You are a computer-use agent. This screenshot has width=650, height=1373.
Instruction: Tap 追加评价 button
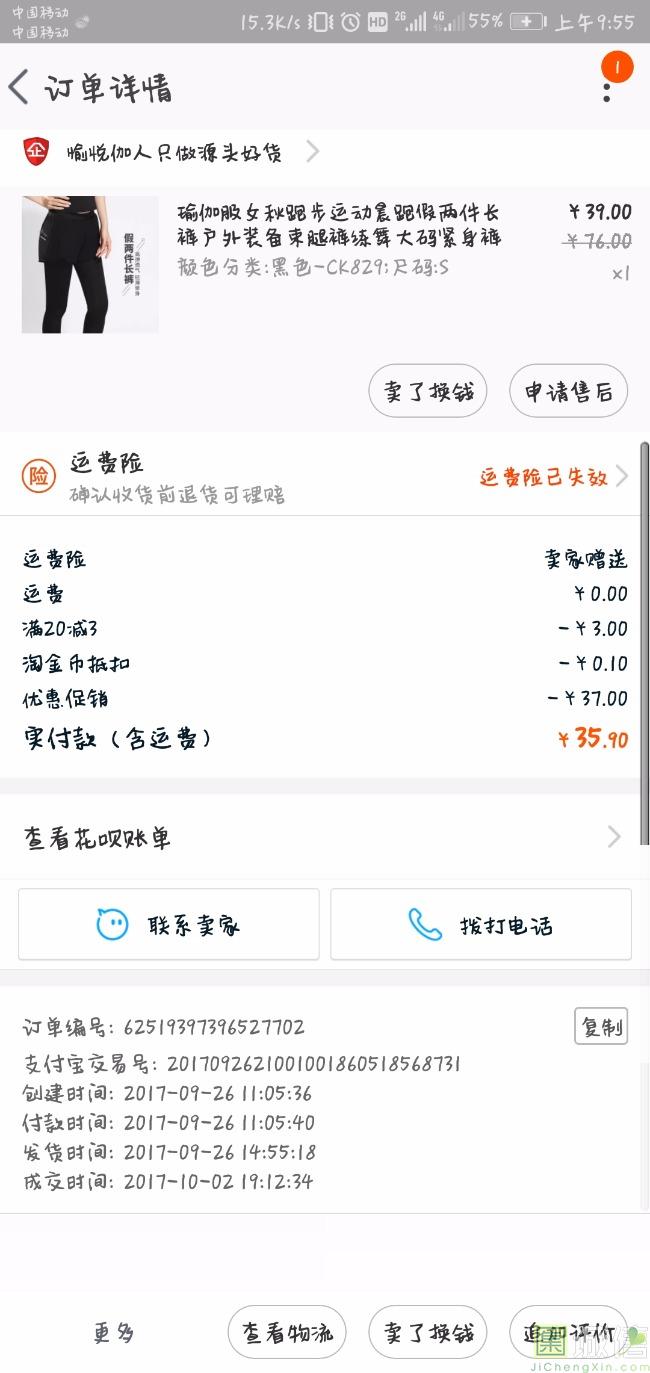pos(568,1332)
